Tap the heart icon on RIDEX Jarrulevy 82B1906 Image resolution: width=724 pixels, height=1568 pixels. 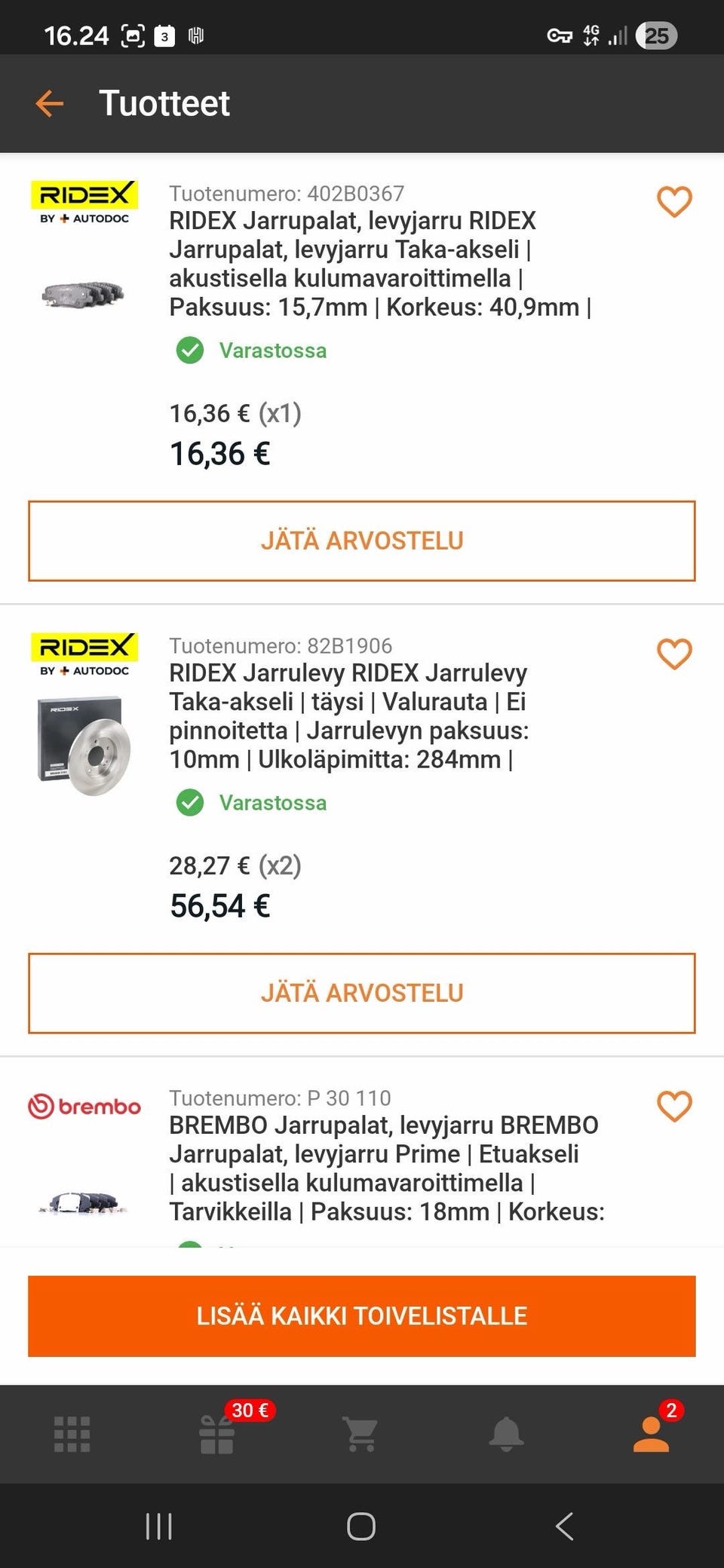[x=674, y=654]
